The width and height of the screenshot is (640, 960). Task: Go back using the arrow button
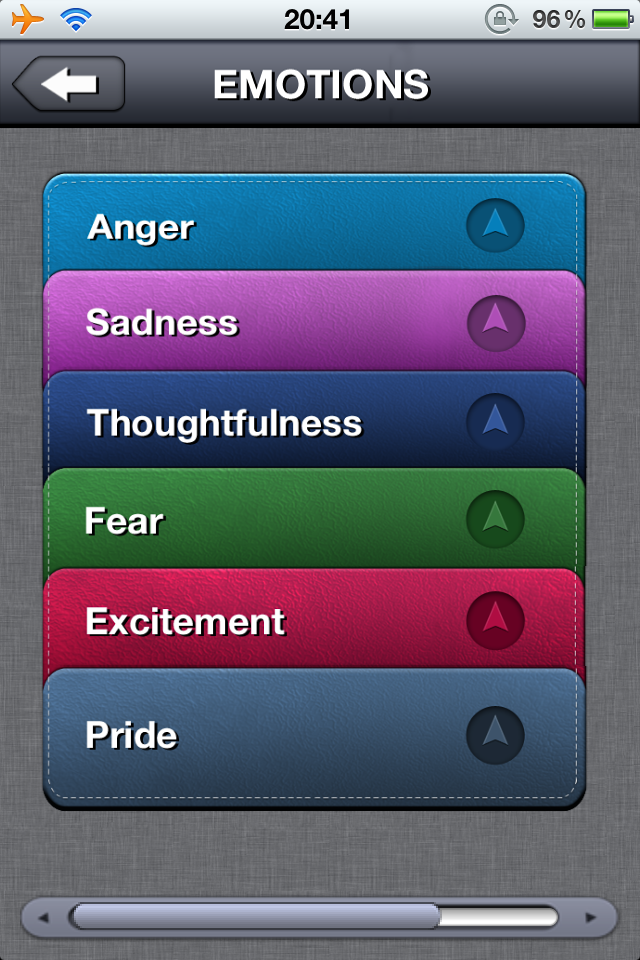69,84
